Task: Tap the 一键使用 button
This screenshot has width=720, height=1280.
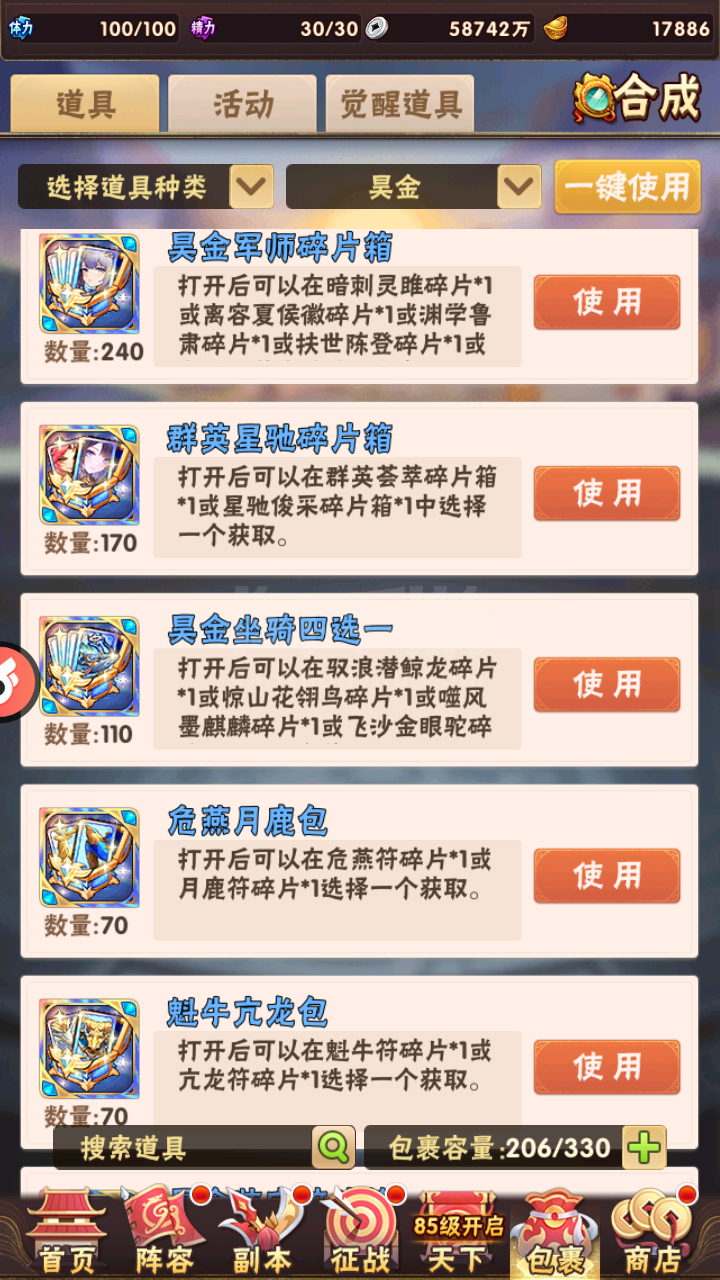Action: (x=627, y=187)
